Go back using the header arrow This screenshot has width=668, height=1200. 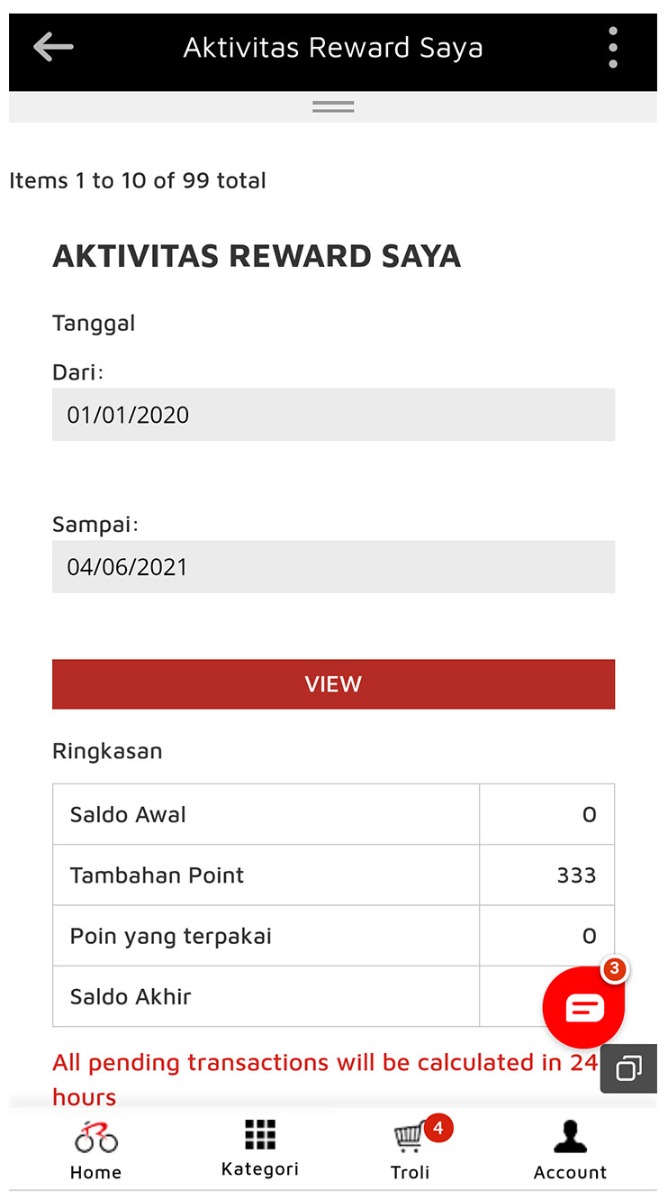[x=53, y=47]
